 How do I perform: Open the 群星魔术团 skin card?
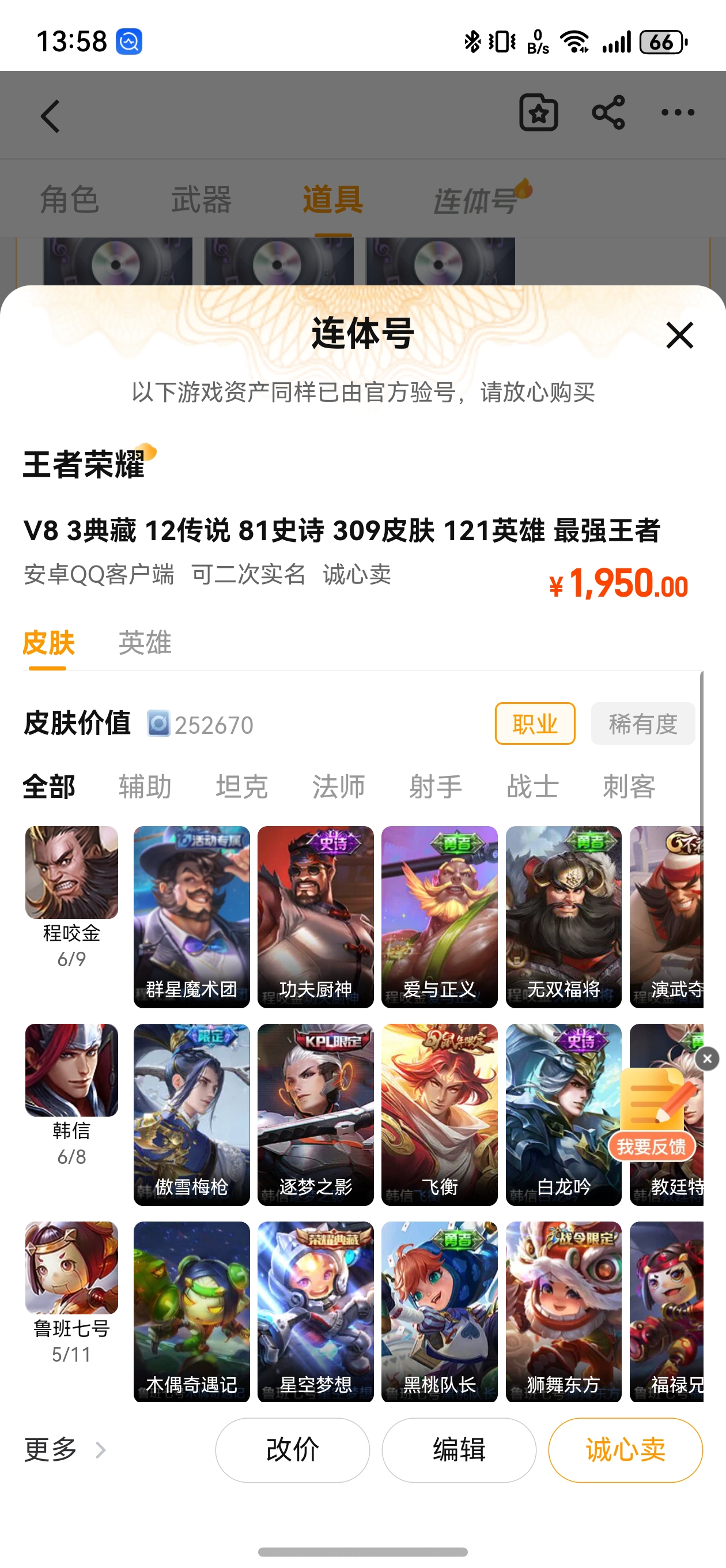coord(192,917)
